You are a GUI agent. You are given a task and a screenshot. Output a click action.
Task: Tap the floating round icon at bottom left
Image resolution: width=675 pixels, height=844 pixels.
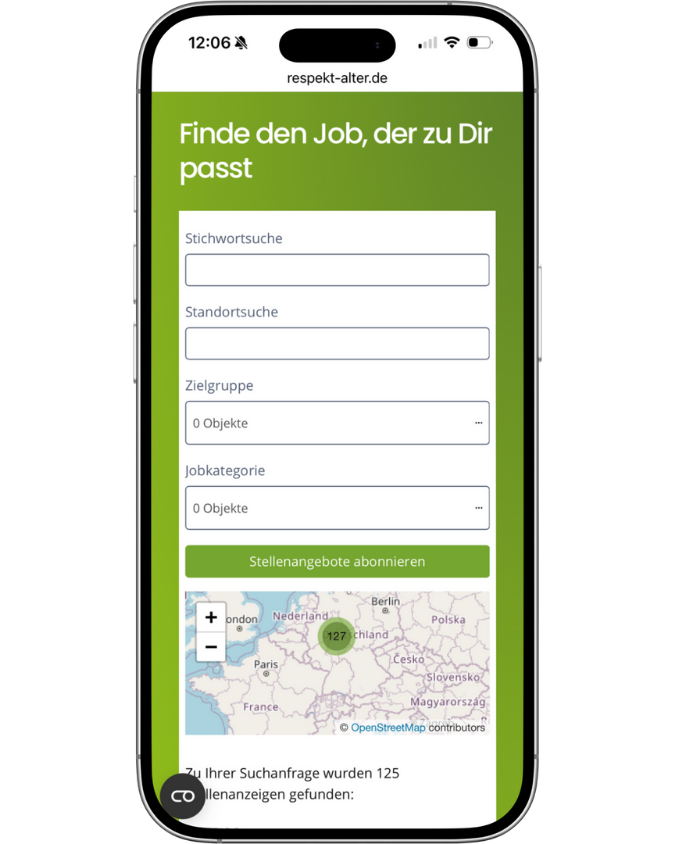183,796
